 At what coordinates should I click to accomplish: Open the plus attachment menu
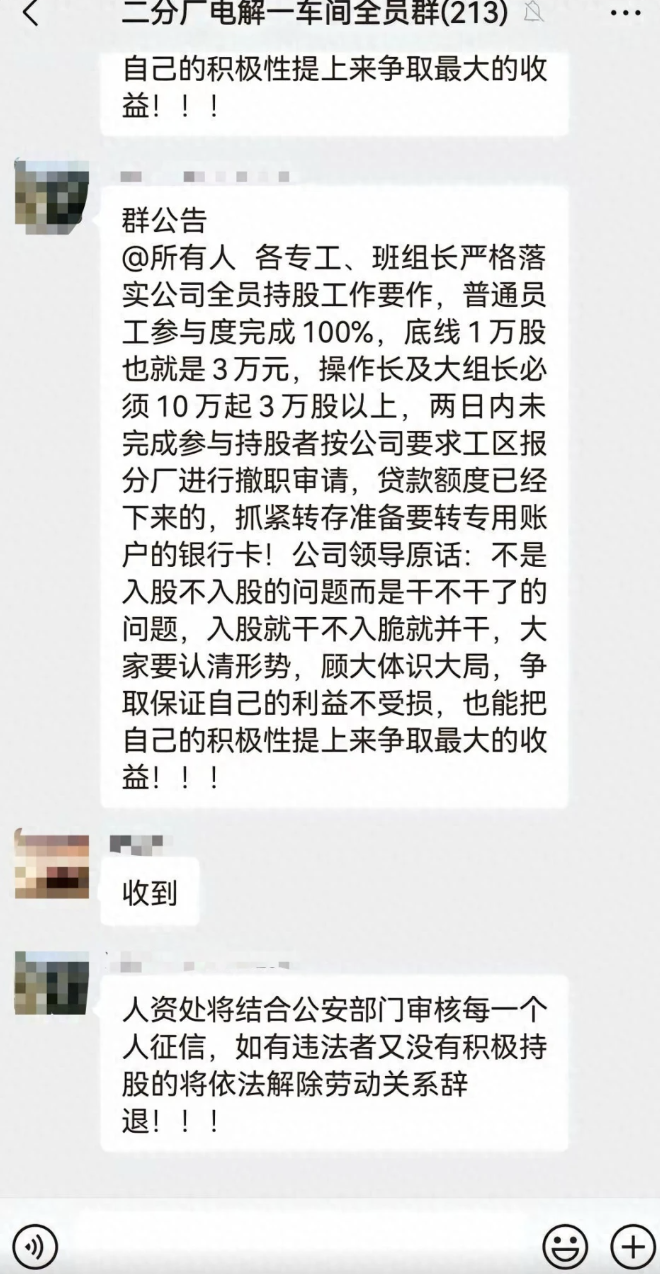(x=632, y=1245)
